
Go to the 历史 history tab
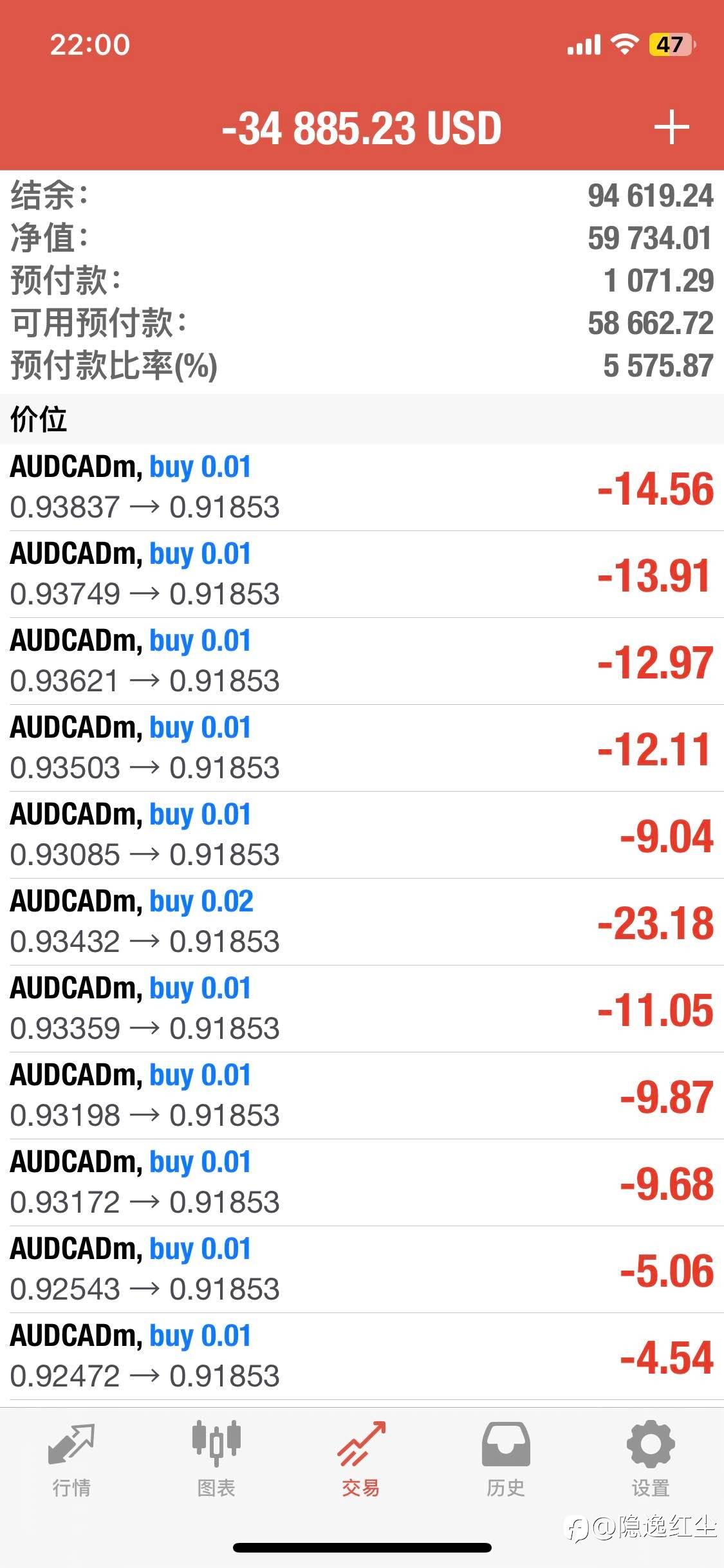tap(506, 1459)
